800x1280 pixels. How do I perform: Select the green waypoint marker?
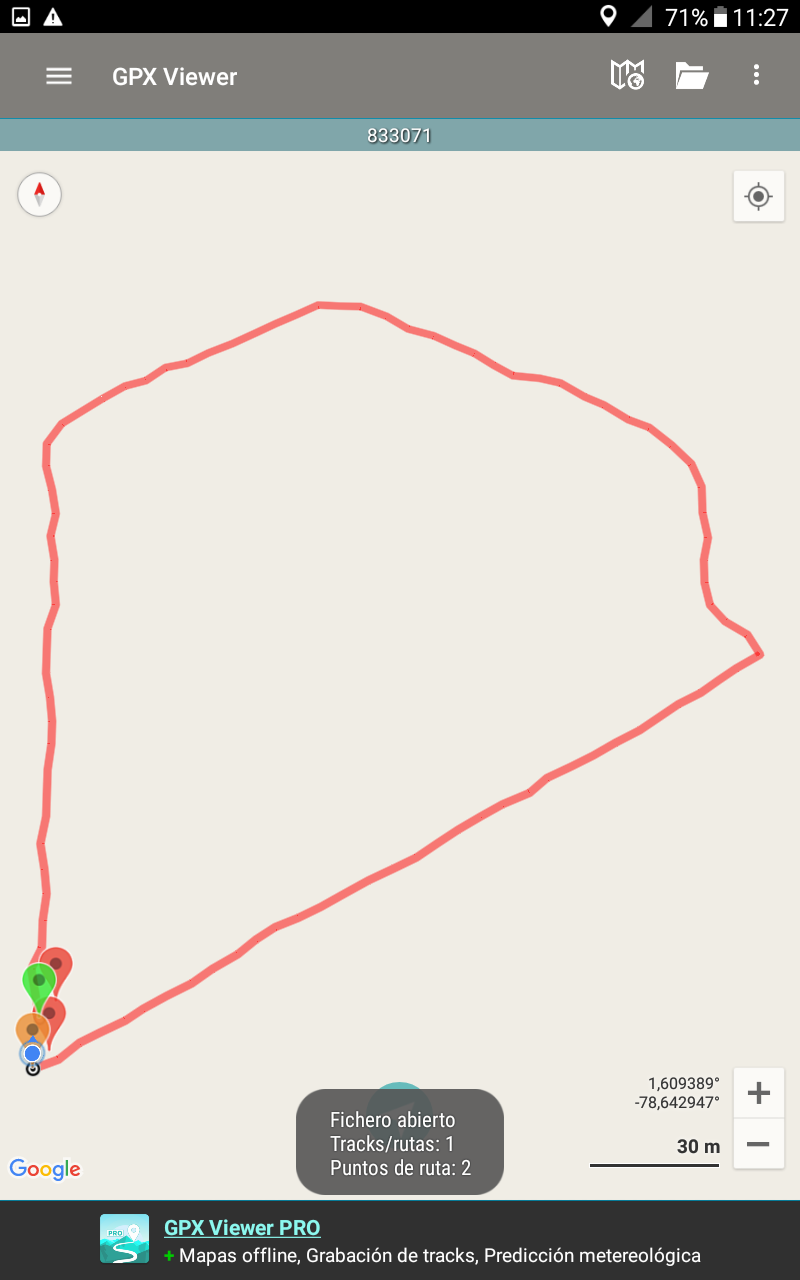click(39, 980)
